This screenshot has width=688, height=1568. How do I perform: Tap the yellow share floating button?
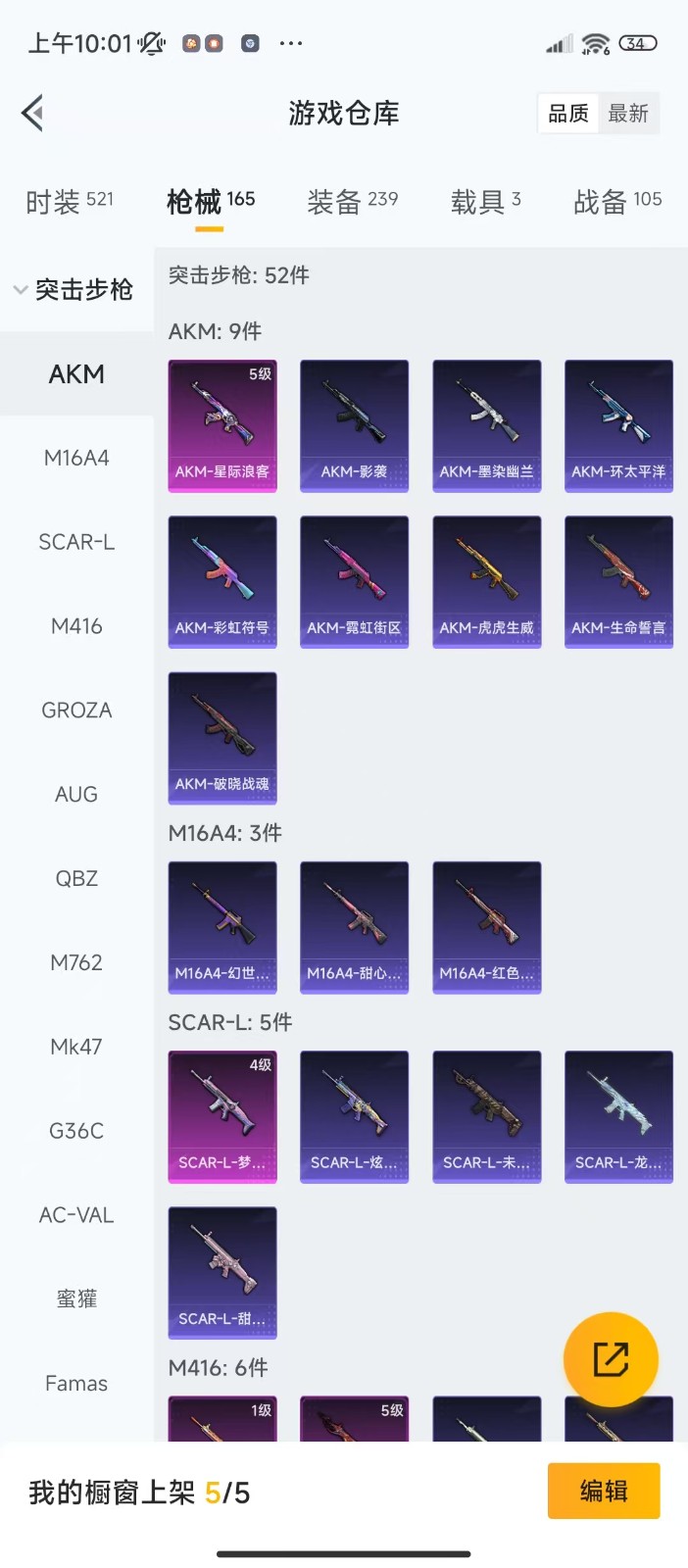pos(611,1359)
